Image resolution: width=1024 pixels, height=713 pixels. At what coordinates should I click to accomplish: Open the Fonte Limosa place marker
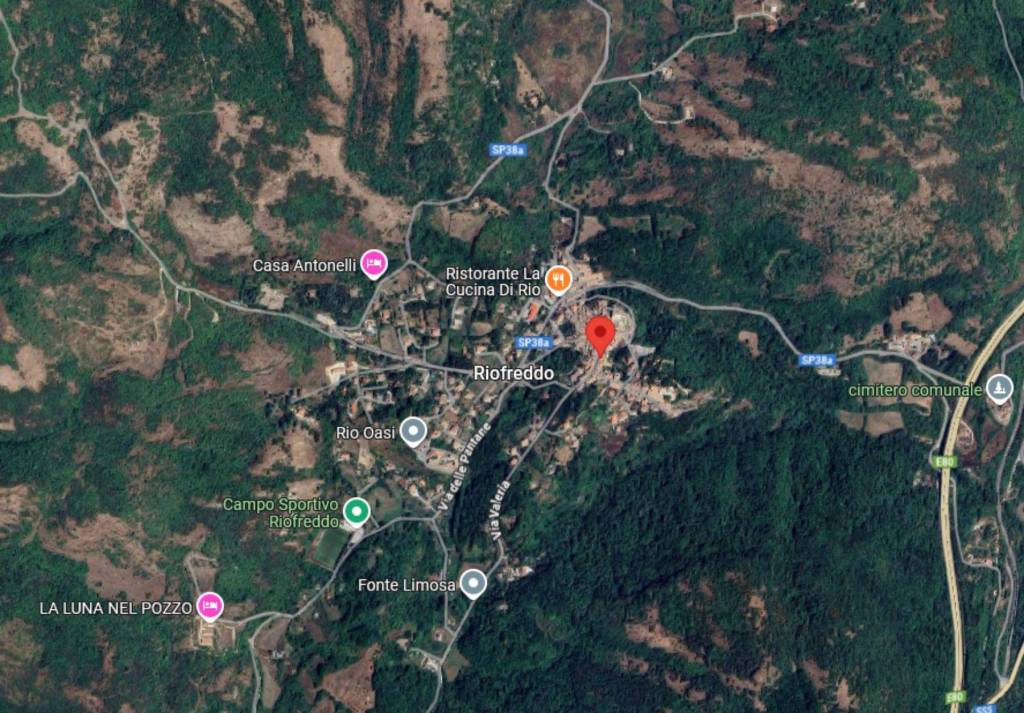473,583
